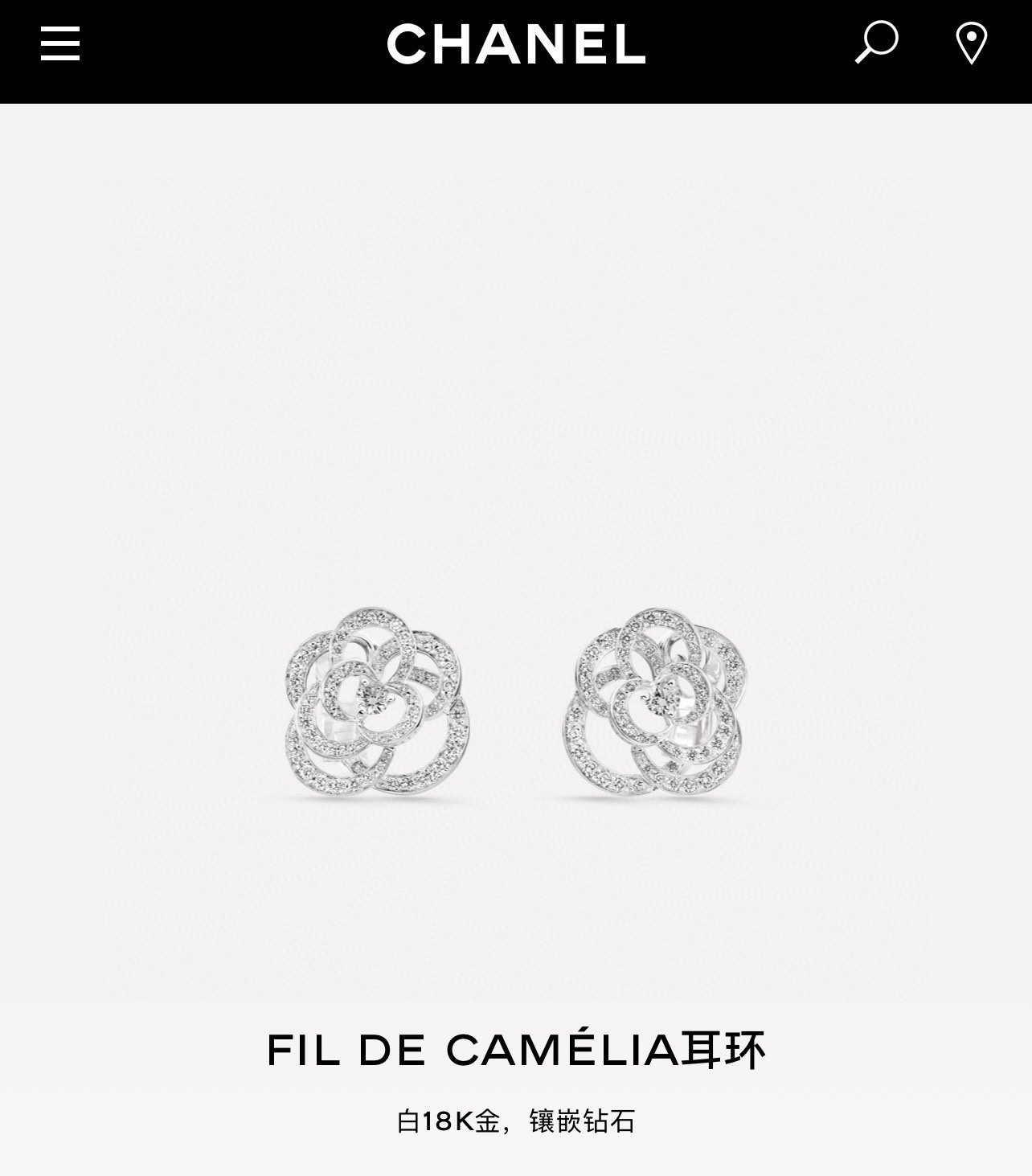Image resolution: width=1032 pixels, height=1176 pixels.
Task: Open the search magnifier
Action: tap(876, 43)
